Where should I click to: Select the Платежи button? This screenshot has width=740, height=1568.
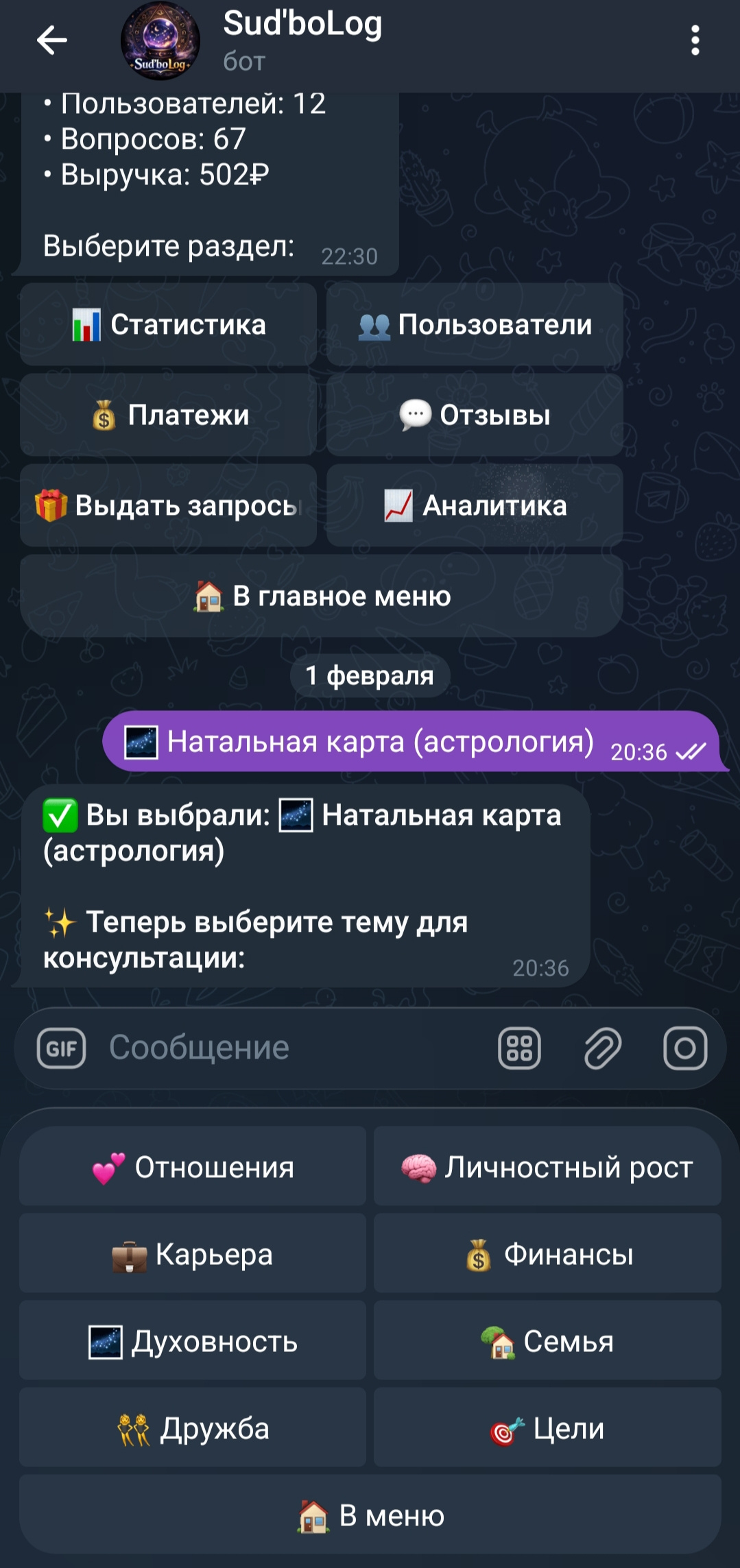coord(169,415)
